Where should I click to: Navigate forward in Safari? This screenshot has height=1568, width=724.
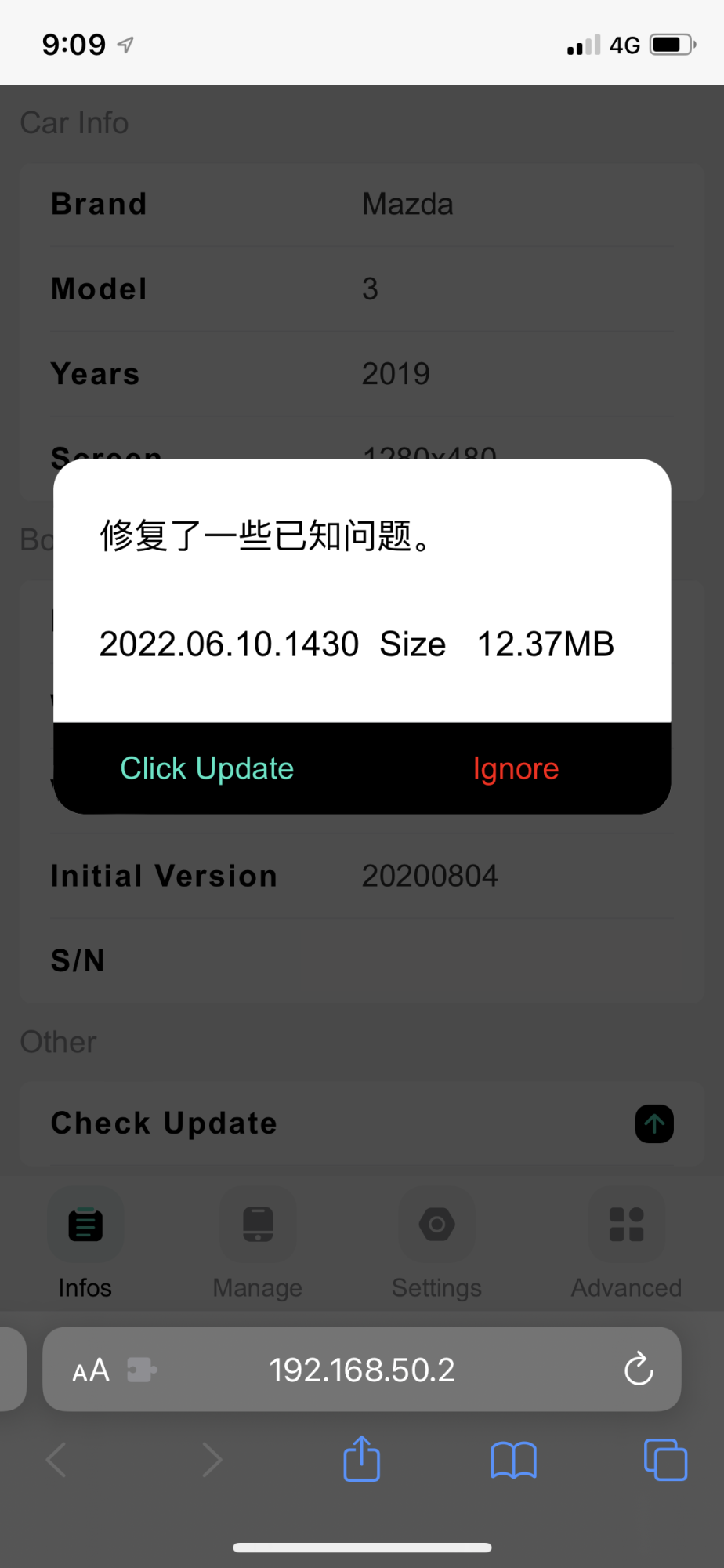pyautogui.click(x=212, y=1460)
